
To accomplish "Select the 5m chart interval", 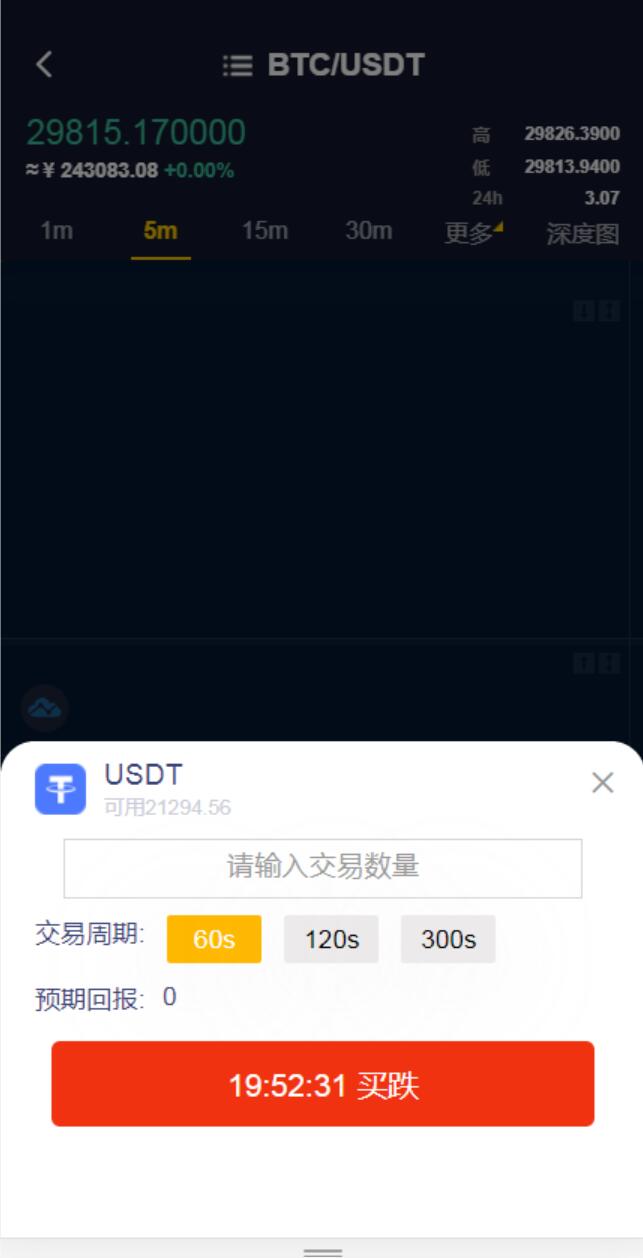I will 160,231.
